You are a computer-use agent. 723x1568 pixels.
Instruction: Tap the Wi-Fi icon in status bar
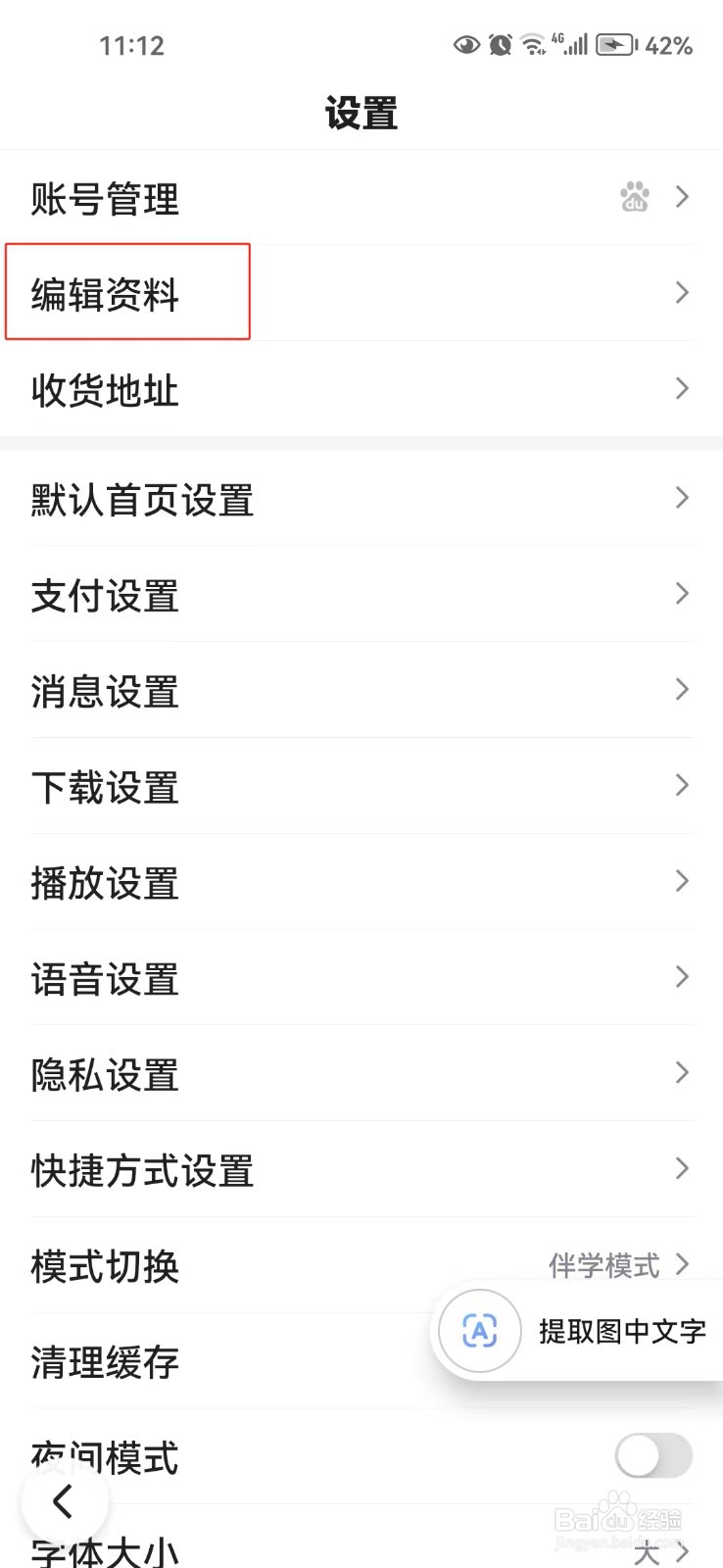coord(532,44)
